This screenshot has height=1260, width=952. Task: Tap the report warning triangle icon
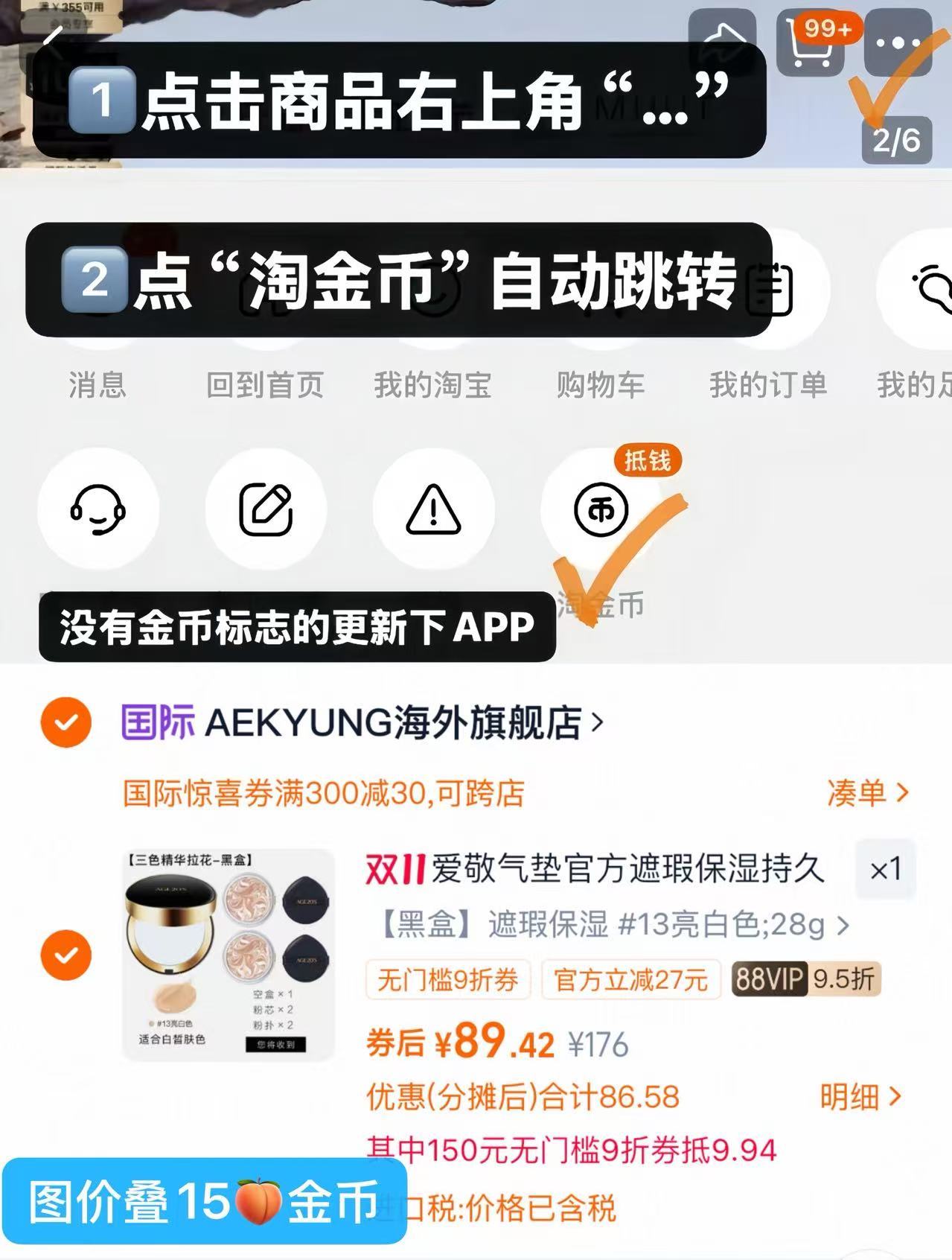[434, 509]
